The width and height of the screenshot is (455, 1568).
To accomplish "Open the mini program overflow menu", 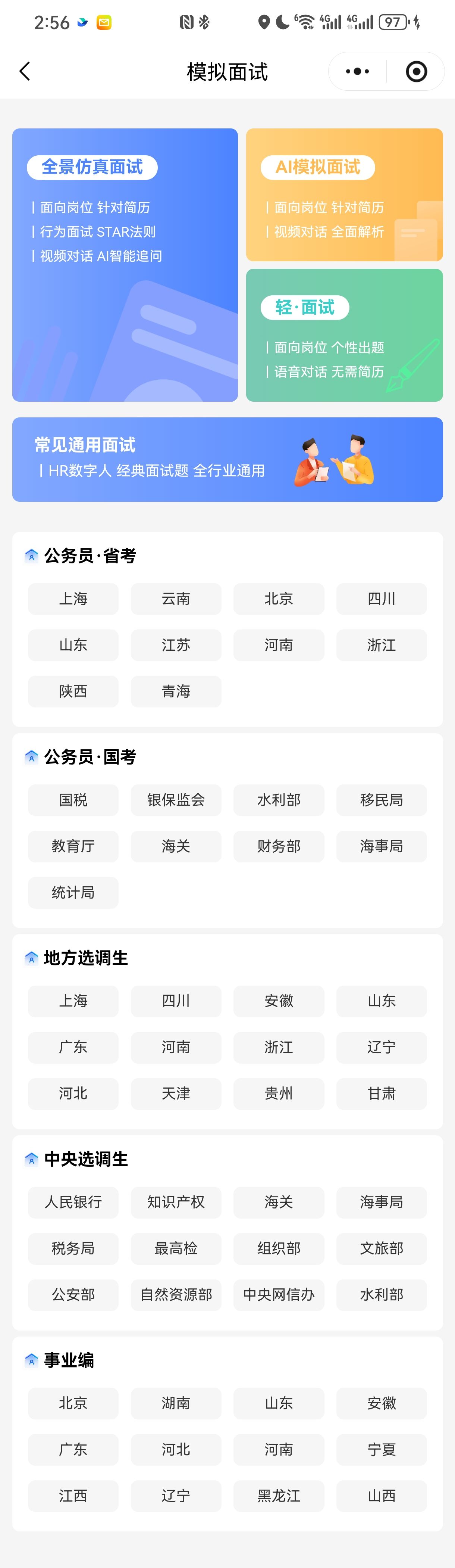I will point(357,71).
